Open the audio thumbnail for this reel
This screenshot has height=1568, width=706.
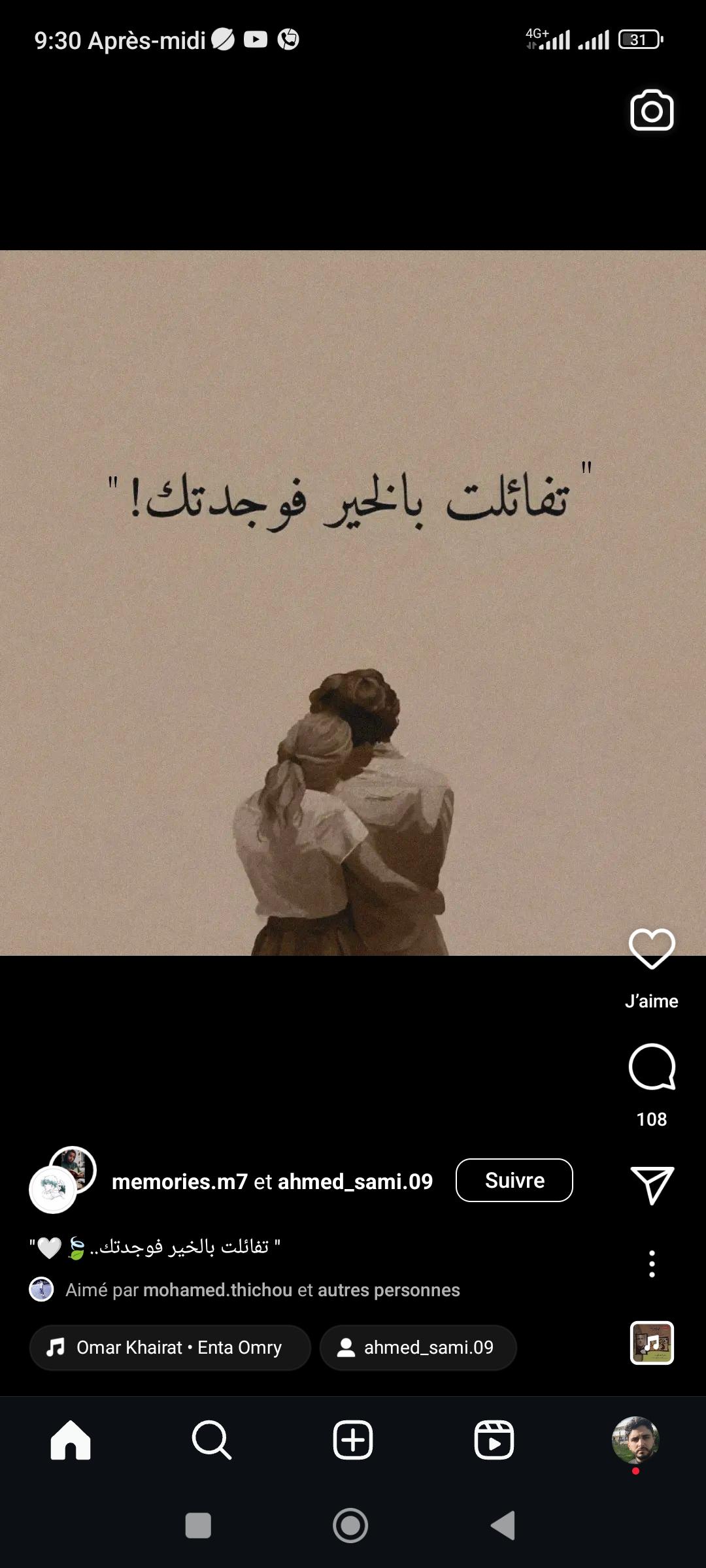tap(651, 1343)
